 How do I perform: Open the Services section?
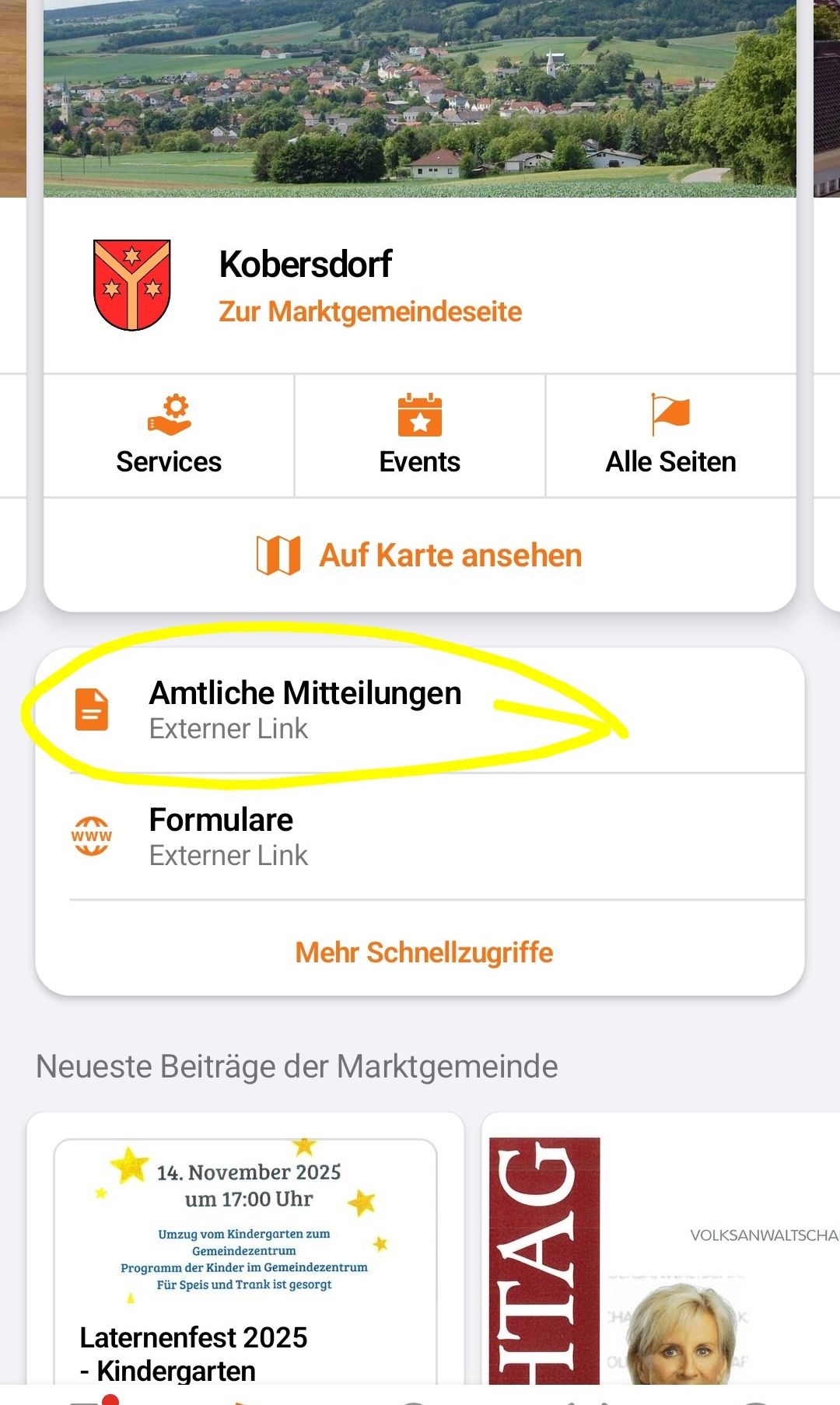tap(168, 436)
